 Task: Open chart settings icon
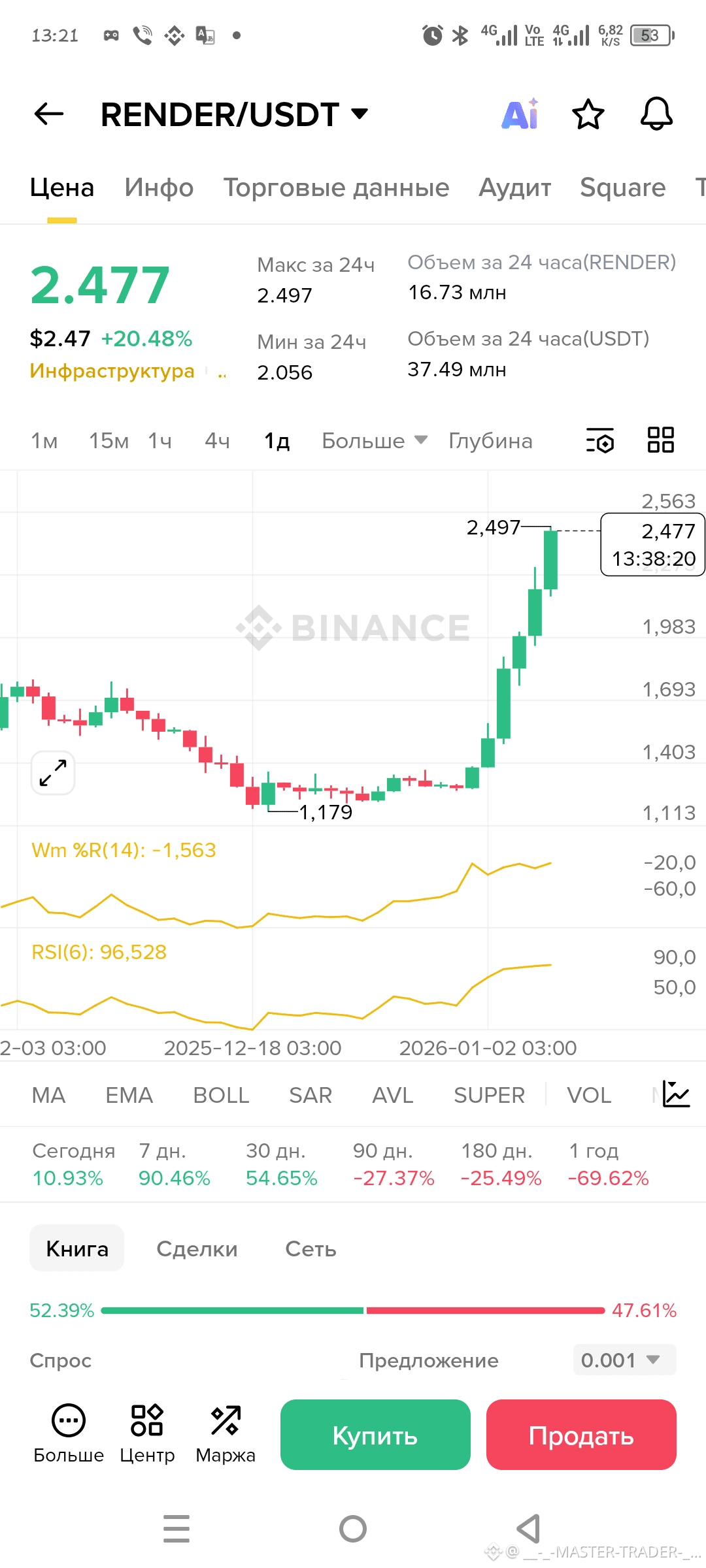click(600, 441)
